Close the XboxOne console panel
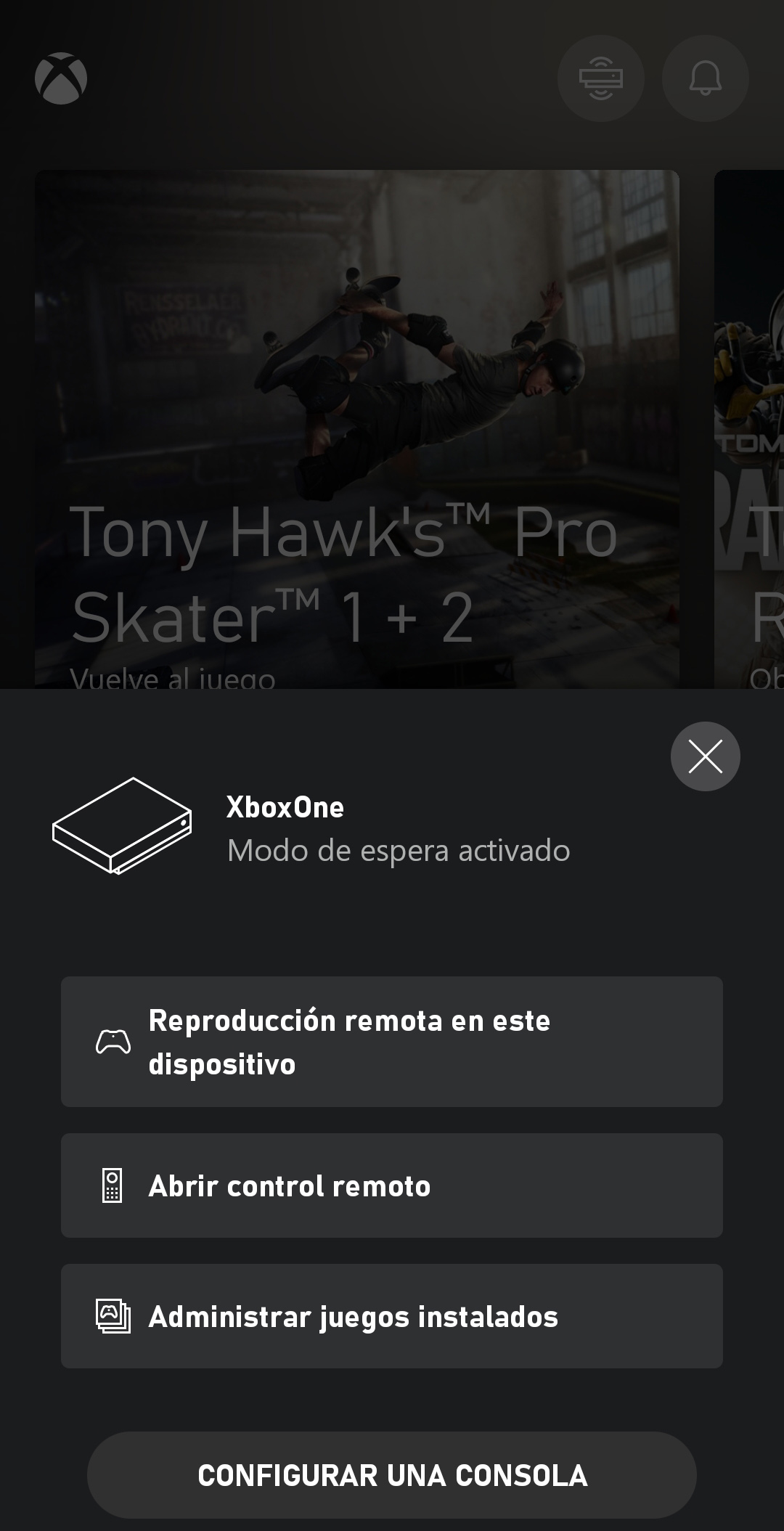Viewport: 784px width, 1531px height. 705,756
